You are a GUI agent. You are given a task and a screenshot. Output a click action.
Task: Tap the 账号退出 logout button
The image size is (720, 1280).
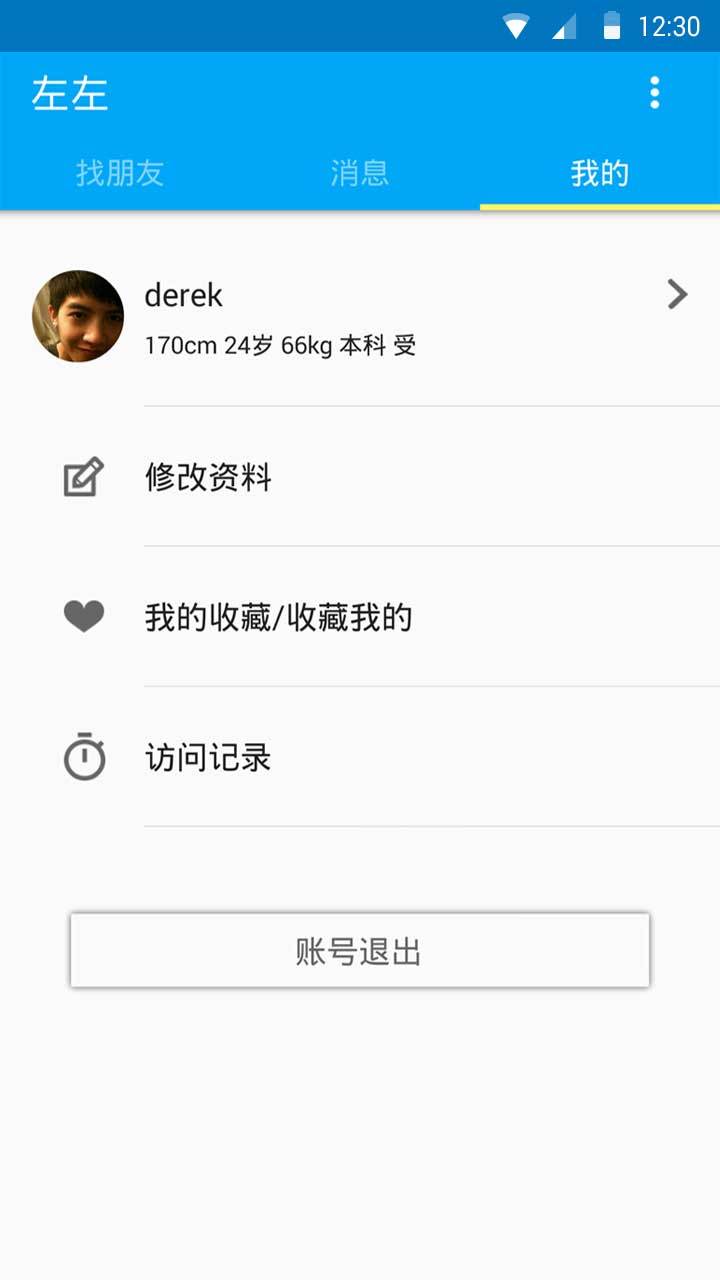(360, 951)
